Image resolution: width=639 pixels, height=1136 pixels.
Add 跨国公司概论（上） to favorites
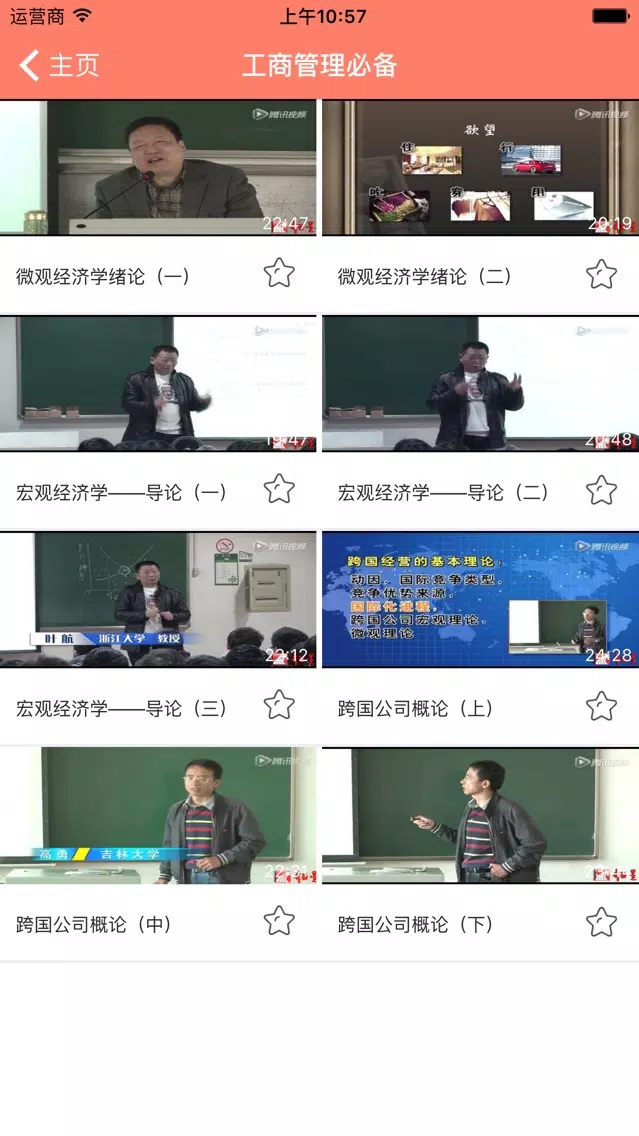pyautogui.click(x=601, y=705)
